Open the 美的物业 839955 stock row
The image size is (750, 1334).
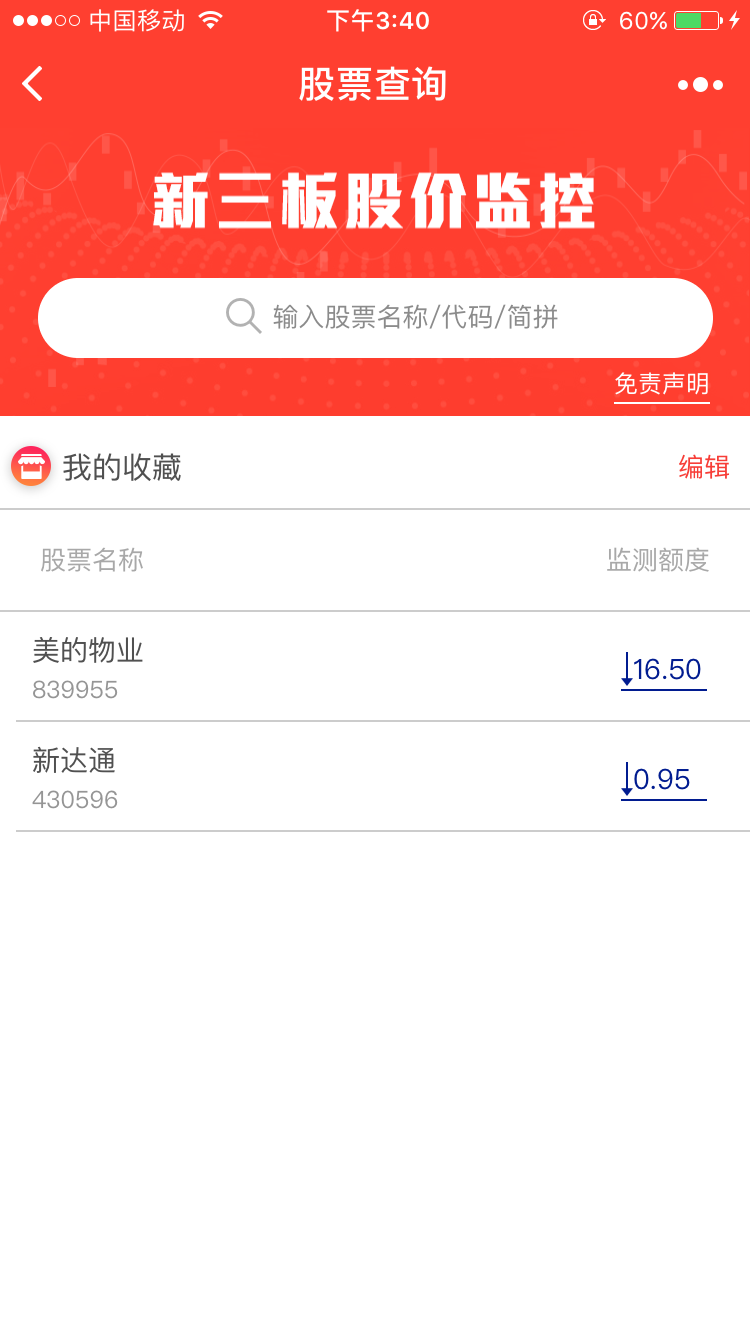click(x=383, y=667)
